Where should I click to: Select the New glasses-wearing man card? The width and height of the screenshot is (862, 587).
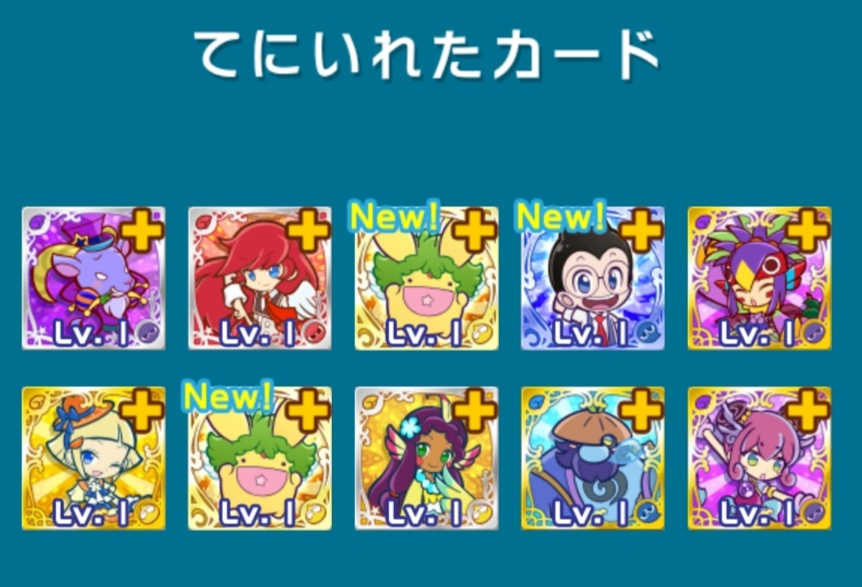pos(592,278)
